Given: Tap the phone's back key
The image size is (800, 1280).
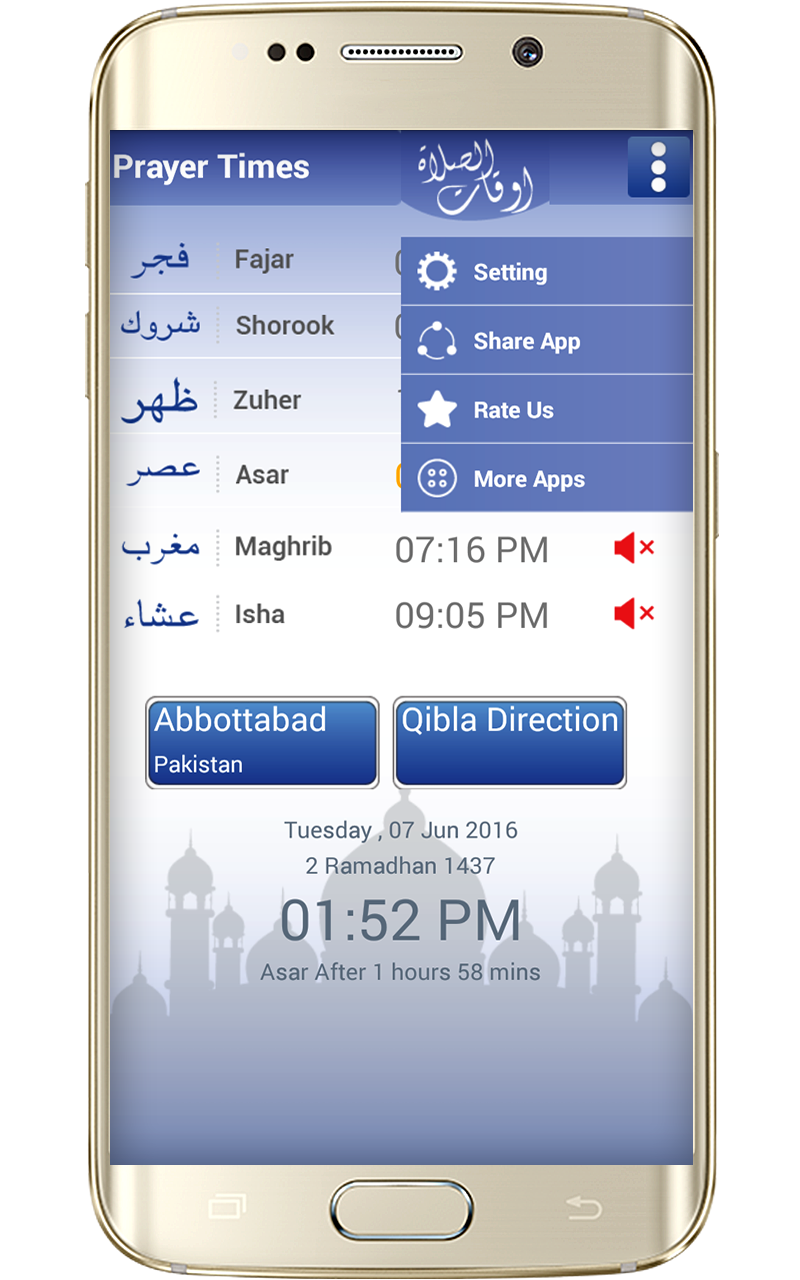Looking at the screenshot, I should click(582, 1208).
